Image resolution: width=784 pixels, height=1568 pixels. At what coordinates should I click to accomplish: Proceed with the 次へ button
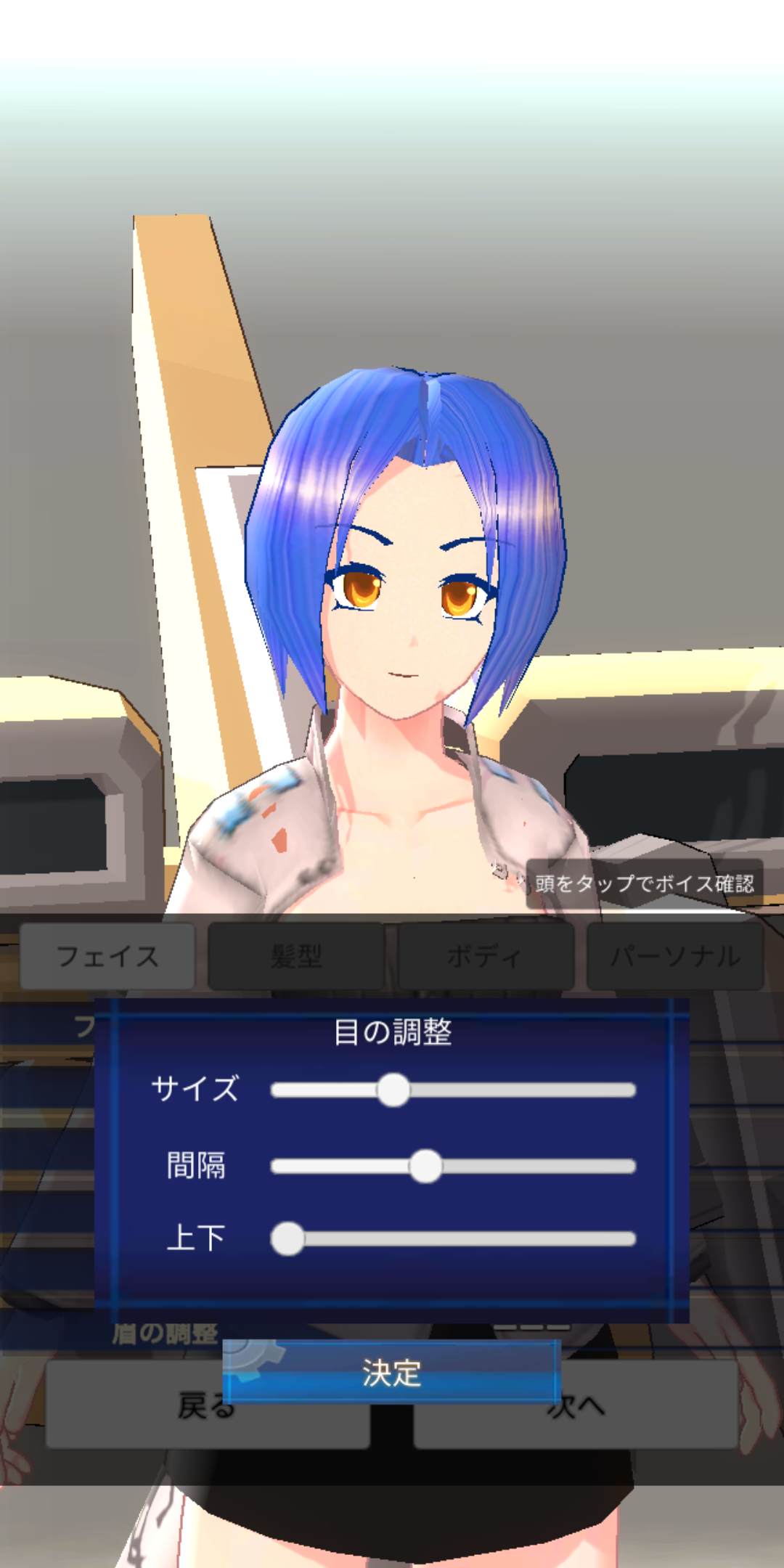point(576,1404)
